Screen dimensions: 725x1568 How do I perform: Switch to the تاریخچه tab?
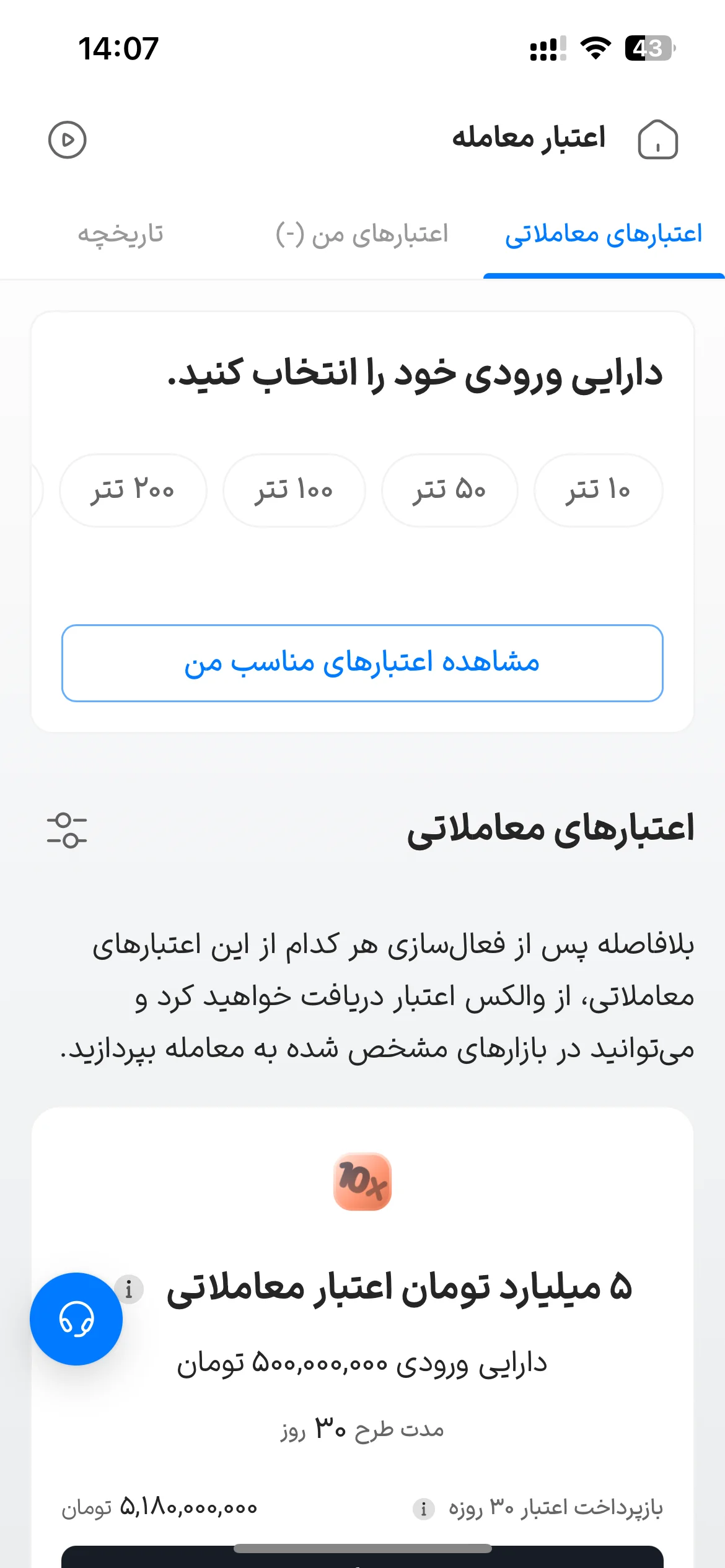(x=120, y=234)
